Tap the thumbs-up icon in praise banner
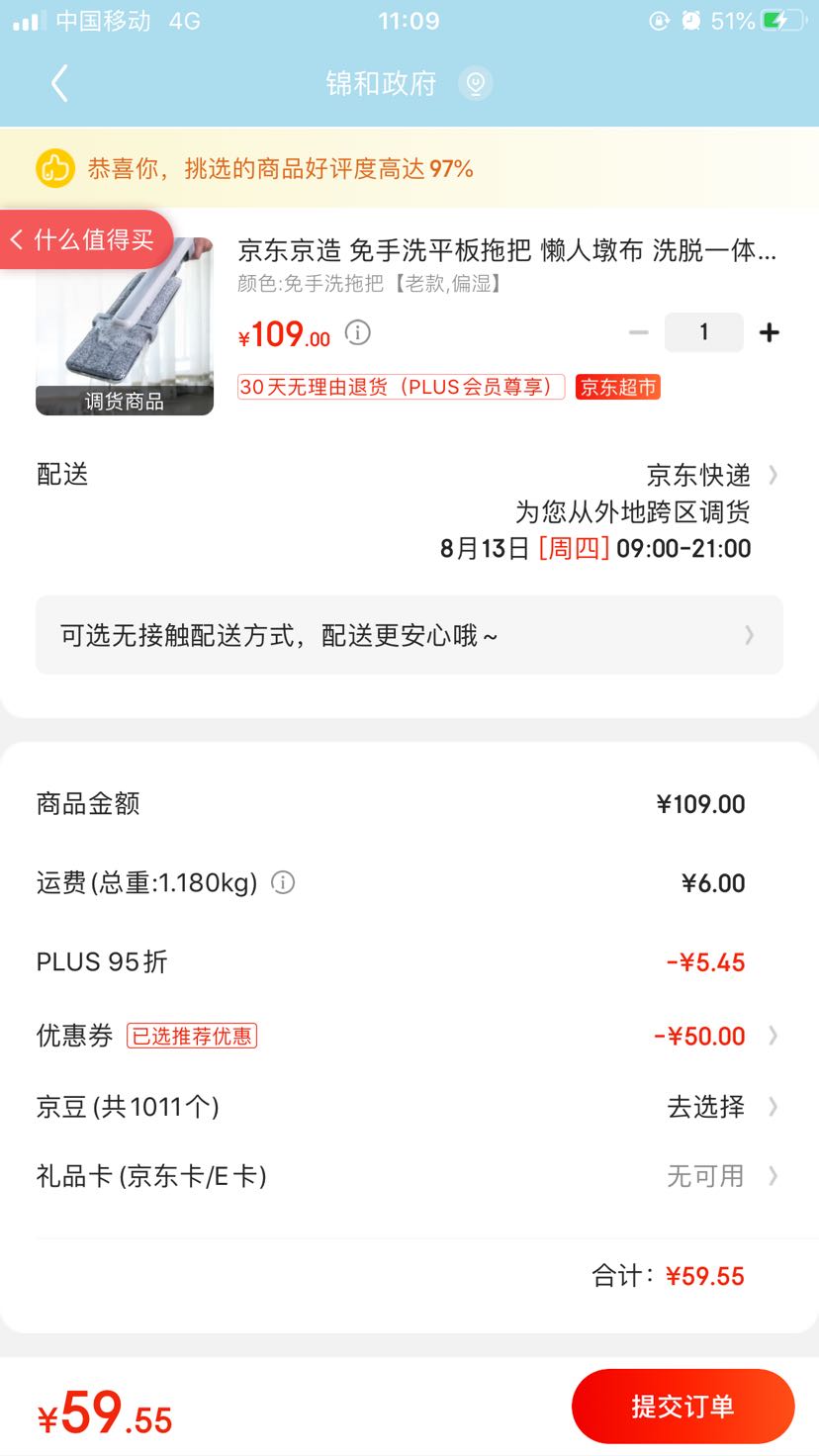This screenshot has height=1456, width=819. point(53,168)
